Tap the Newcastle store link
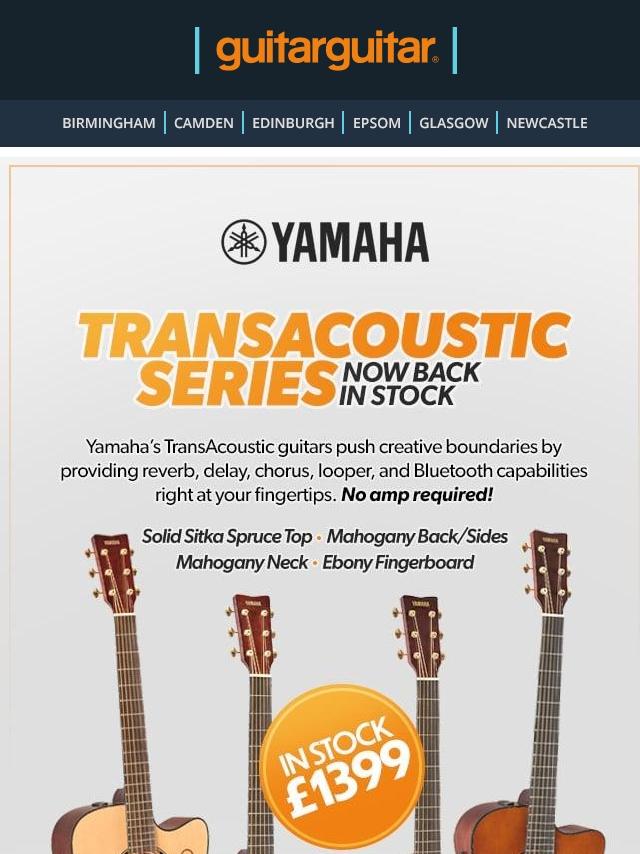Image resolution: width=640 pixels, height=854 pixels. click(x=547, y=123)
